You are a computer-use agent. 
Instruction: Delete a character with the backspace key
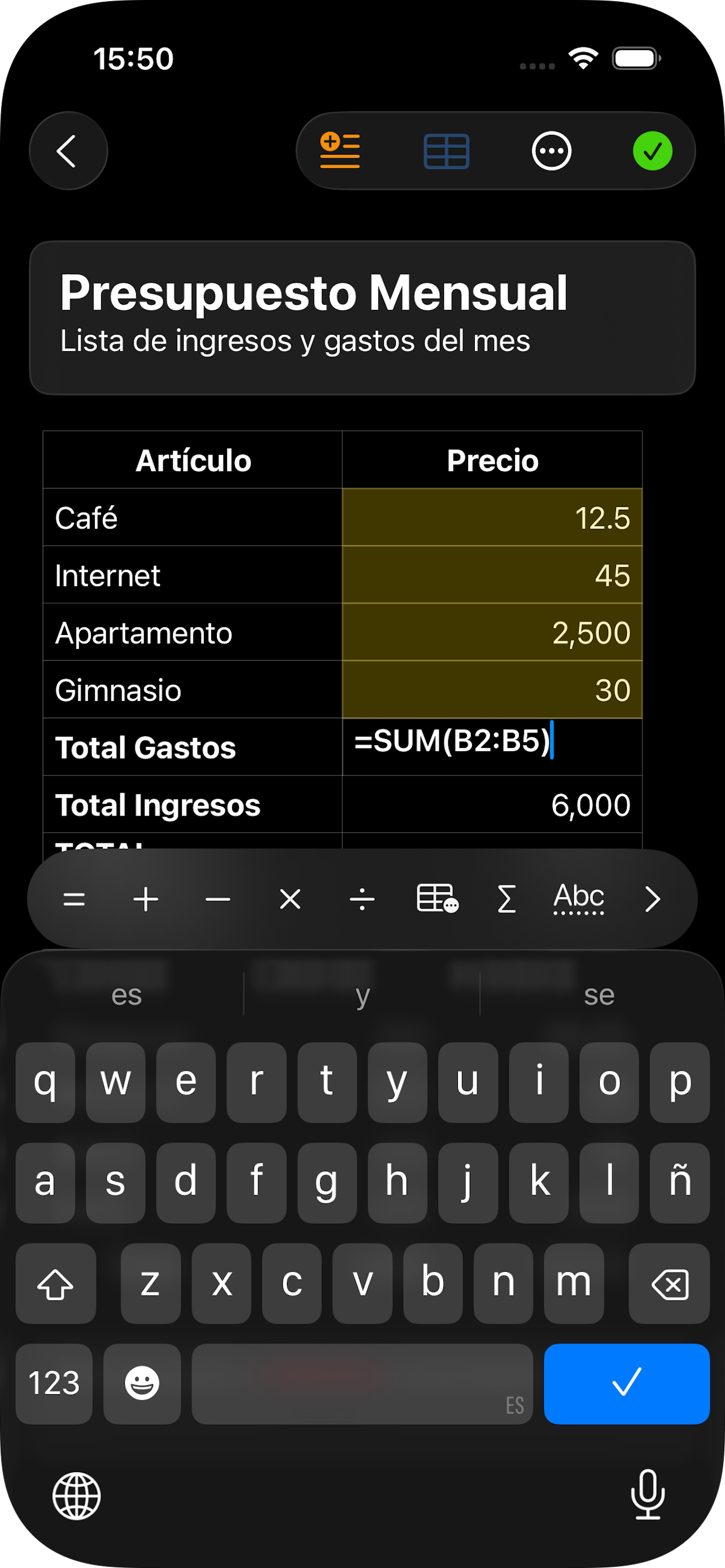669,1283
